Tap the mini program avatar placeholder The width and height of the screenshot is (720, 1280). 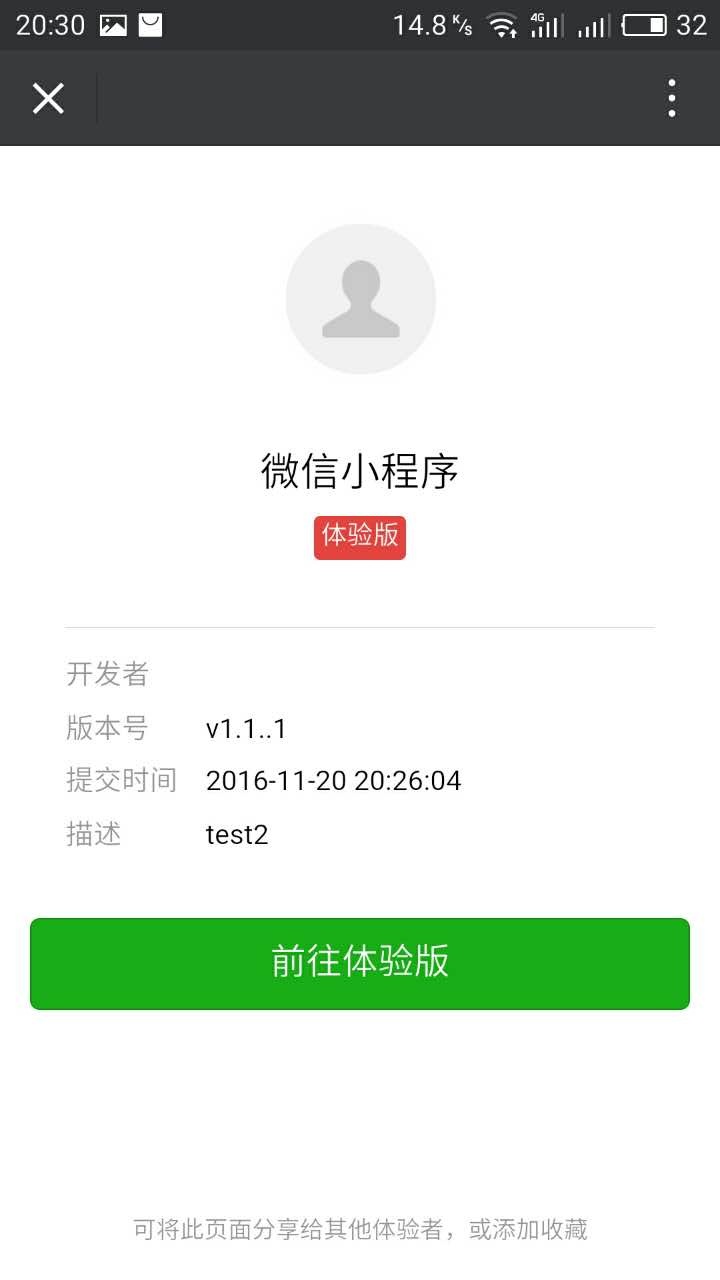(x=360, y=298)
